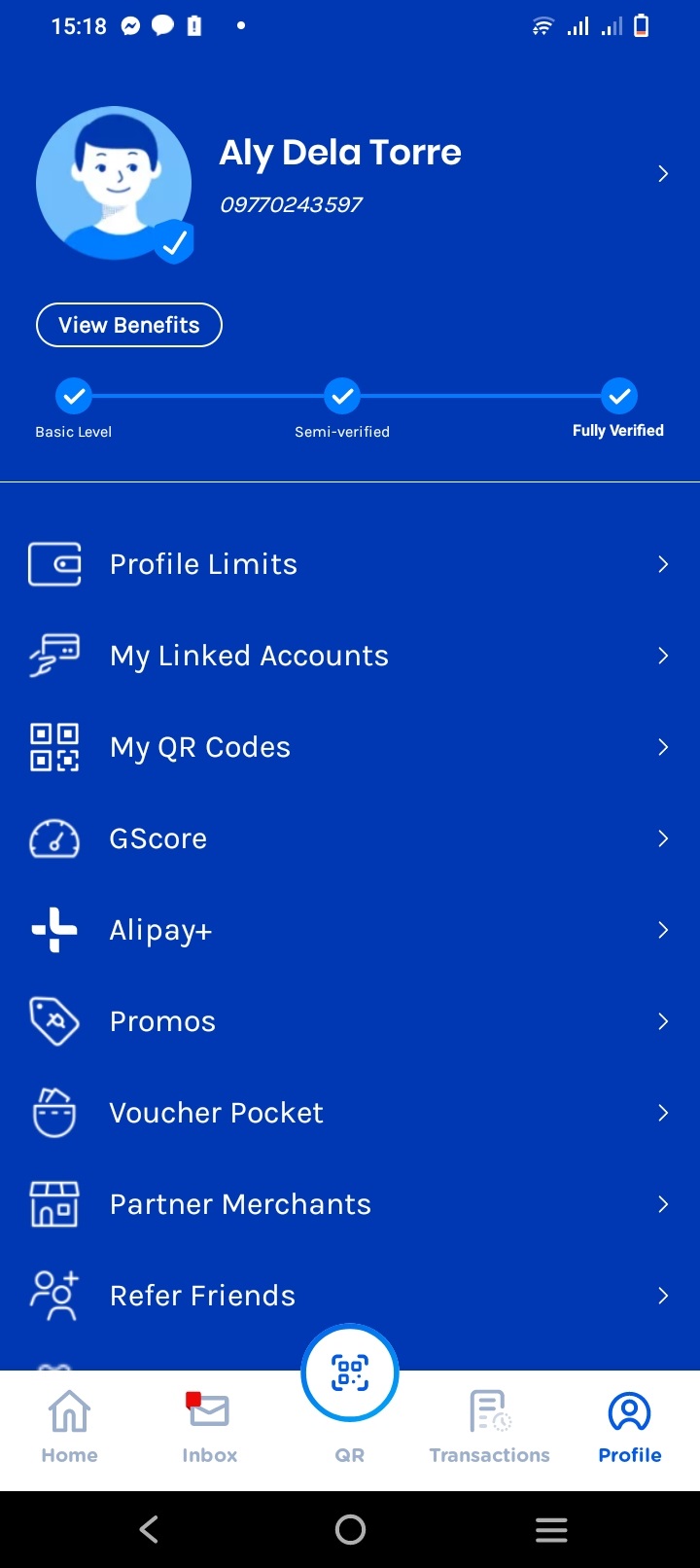Image resolution: width=700 pixels, height=1568 pixels.
Task: Open Profile Limits
Action: point(350,564)
